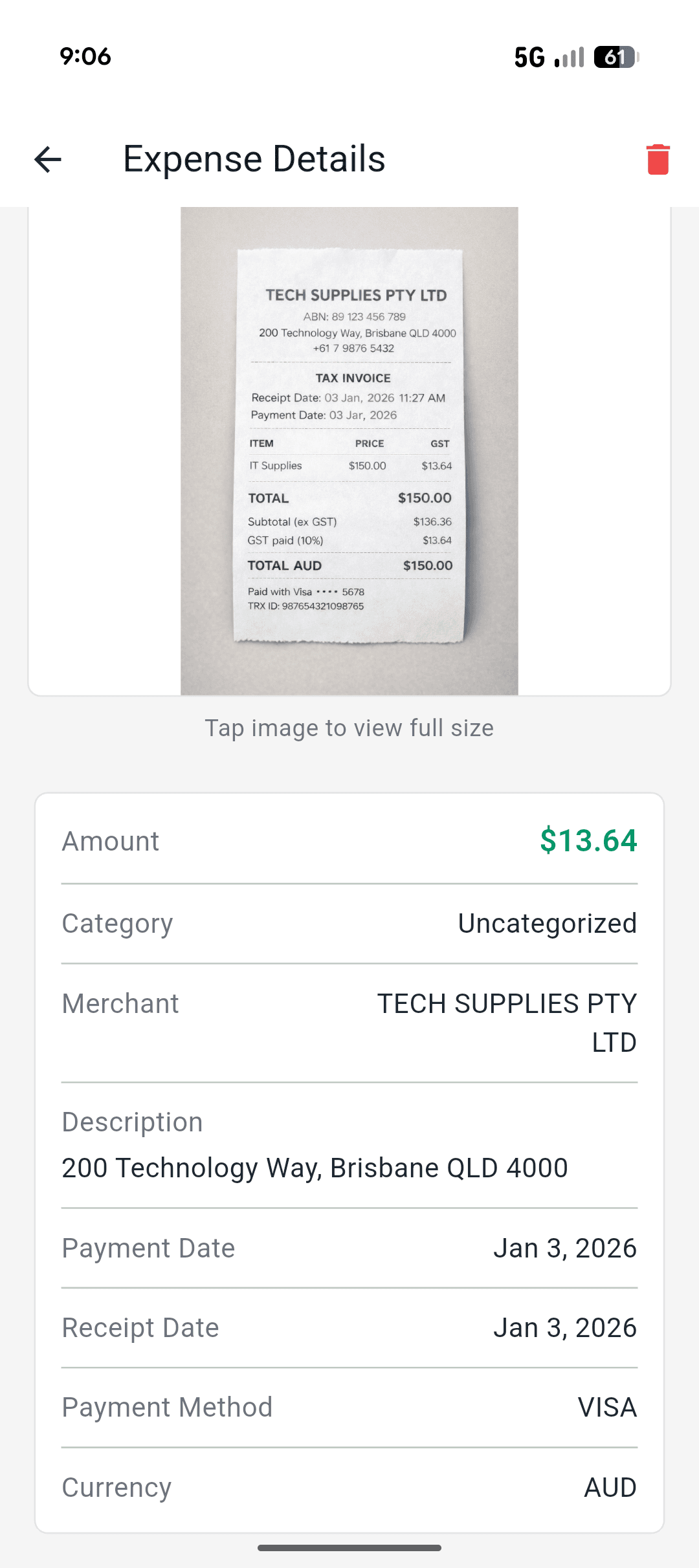Image resolution: width=699 pixels, height=1568 pixels.
Task: Edit the Amount value of $13.64
Action: (x=589, y=840)
